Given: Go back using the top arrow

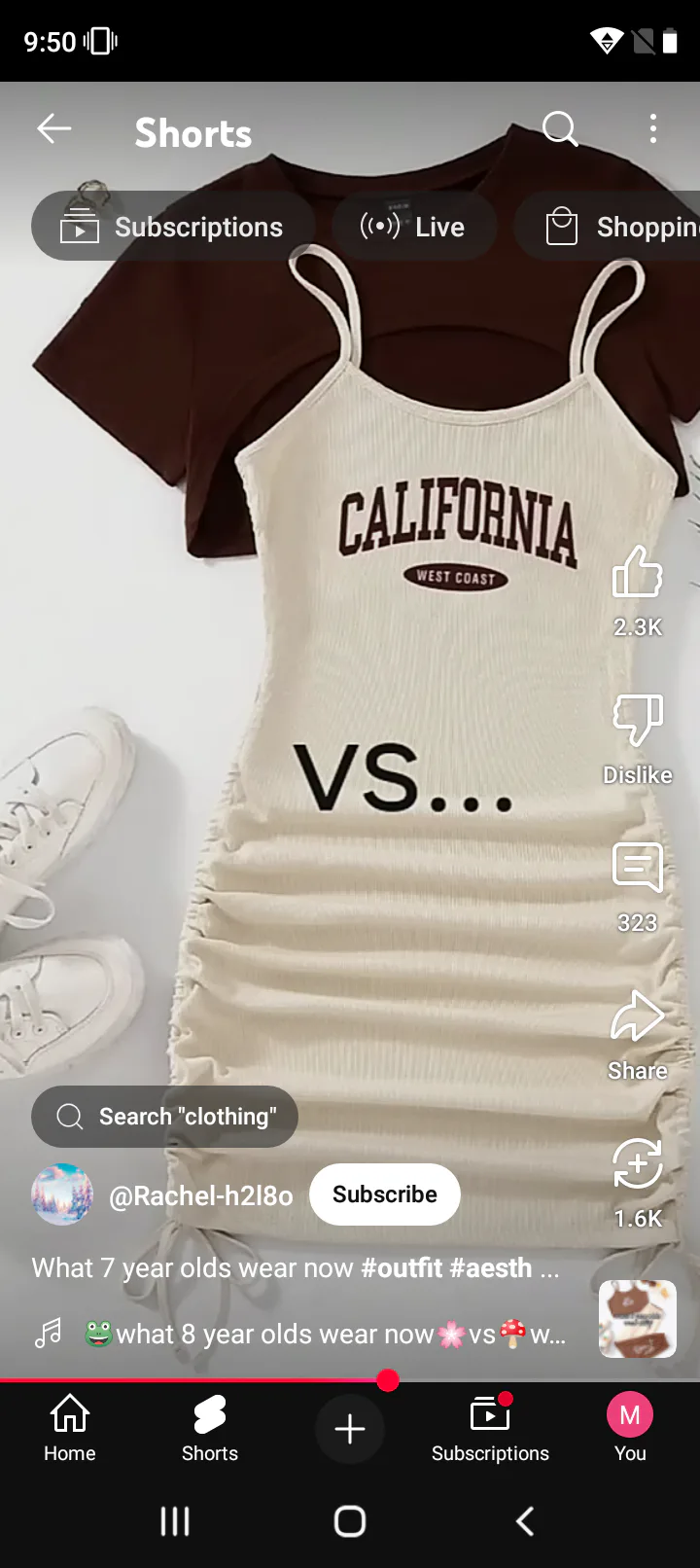Looking at the screenshot, I should [54, 128].
